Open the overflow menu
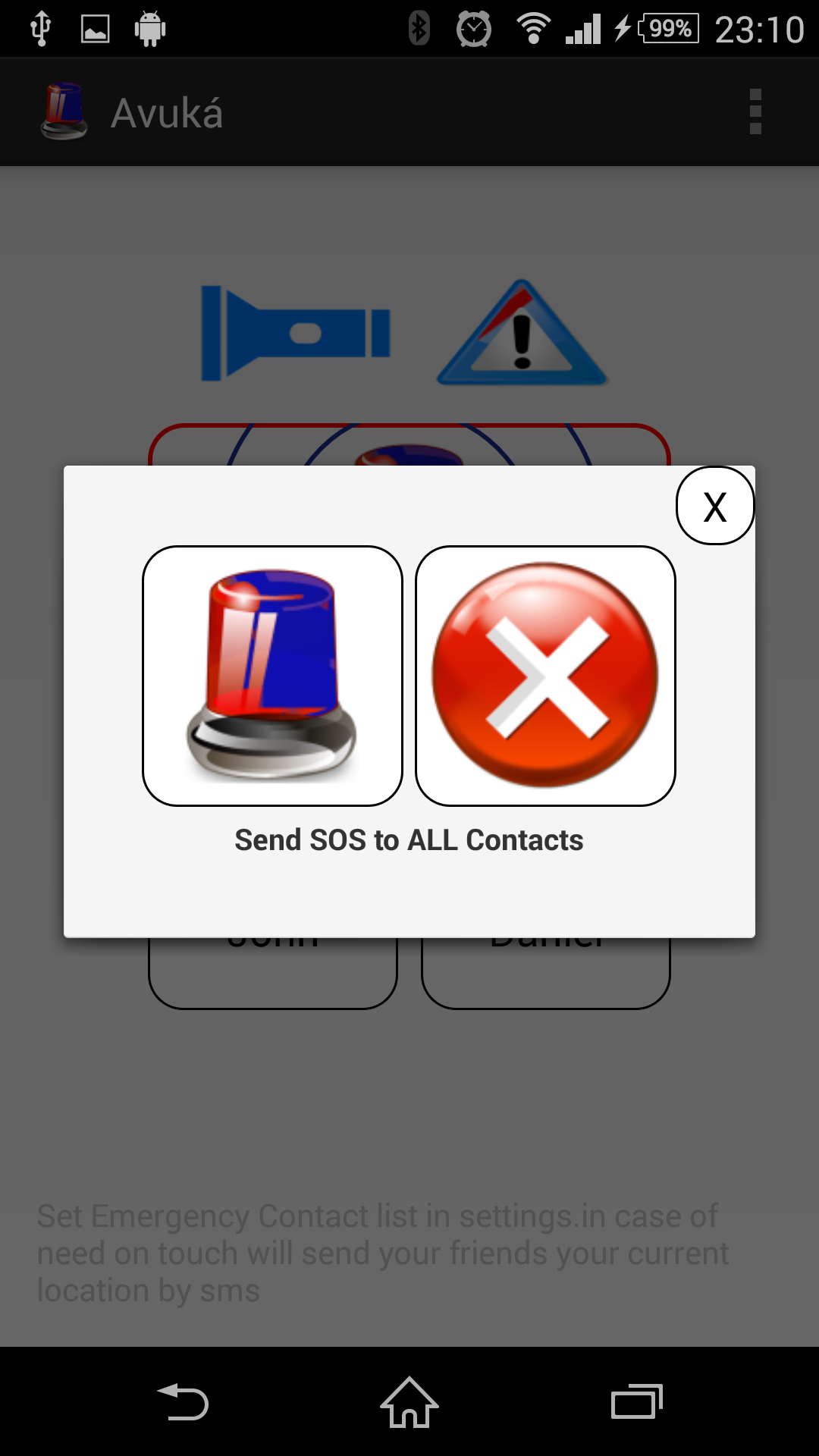The height and width of the screenshot is (1456, 819). [x=755, y=112]
